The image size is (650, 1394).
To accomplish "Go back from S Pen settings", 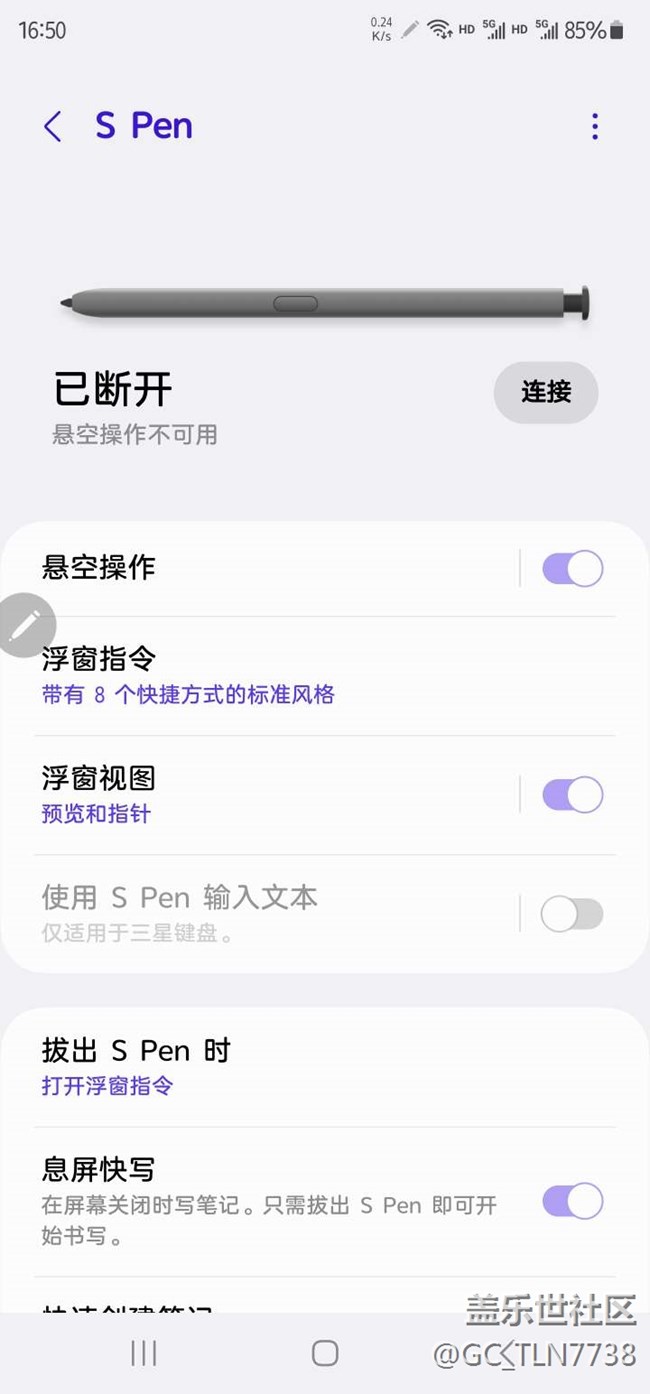I will 53,127.
